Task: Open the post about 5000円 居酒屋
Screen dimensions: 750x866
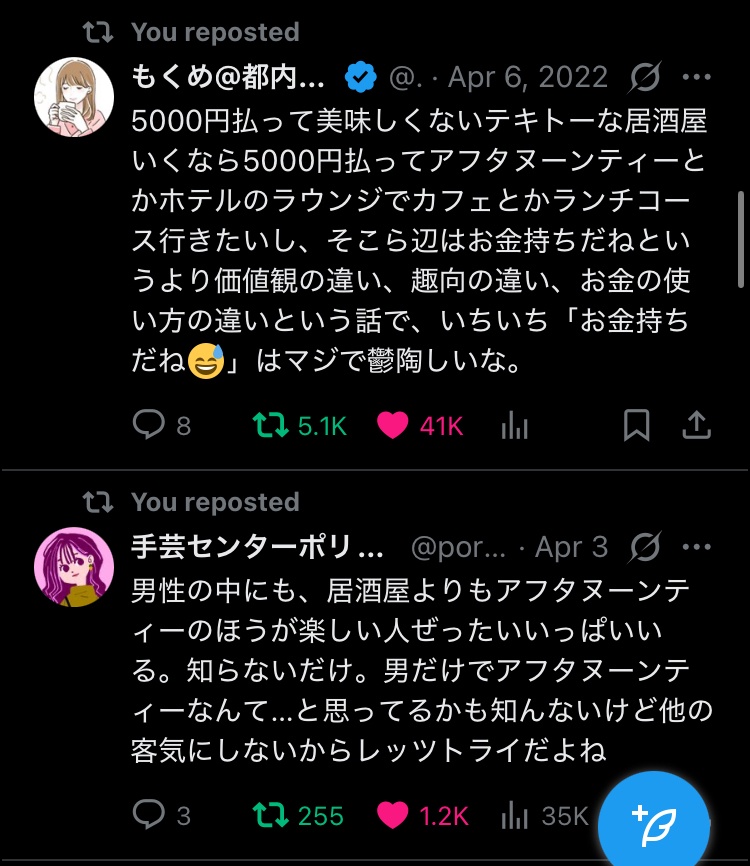Action: (420, 240)
